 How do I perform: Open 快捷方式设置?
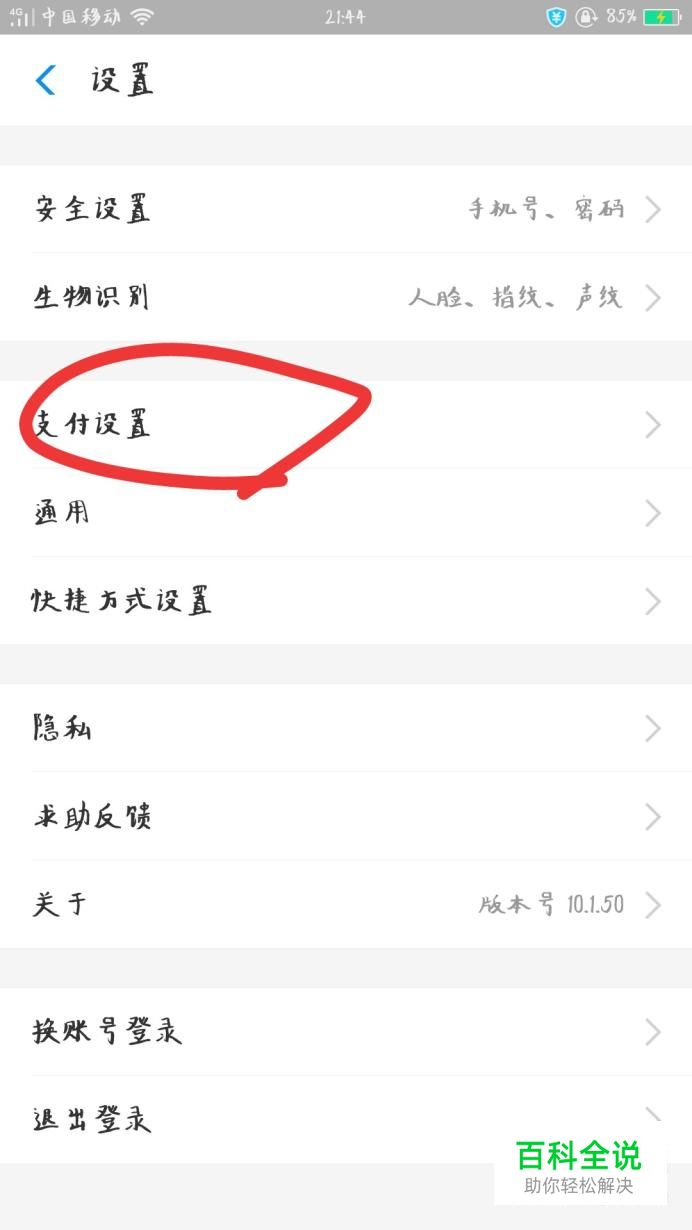[x=346, y=601]
